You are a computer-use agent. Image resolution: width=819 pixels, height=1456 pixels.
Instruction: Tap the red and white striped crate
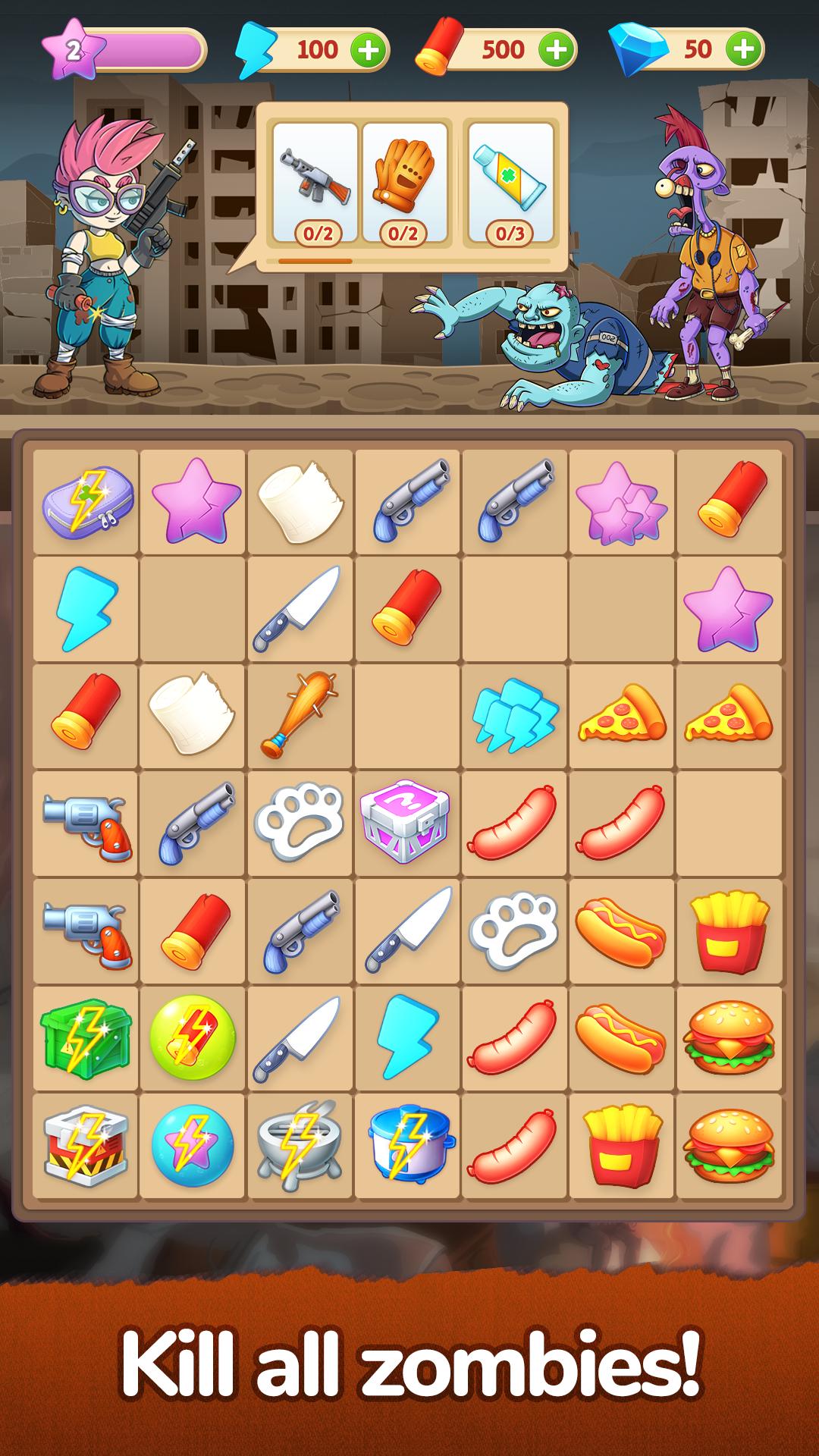click(86, 1146)
